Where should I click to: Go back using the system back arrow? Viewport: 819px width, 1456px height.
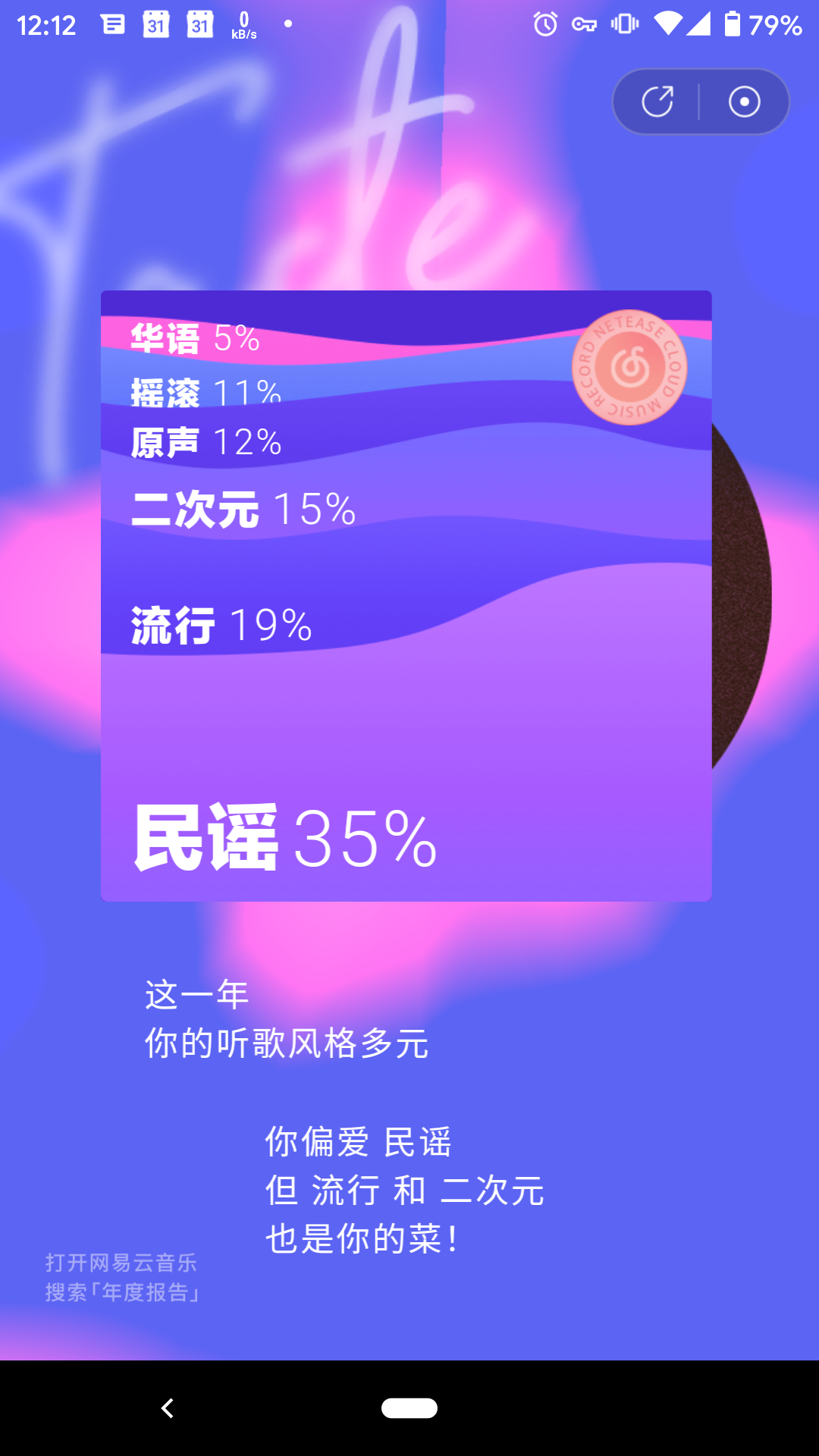168,1408
